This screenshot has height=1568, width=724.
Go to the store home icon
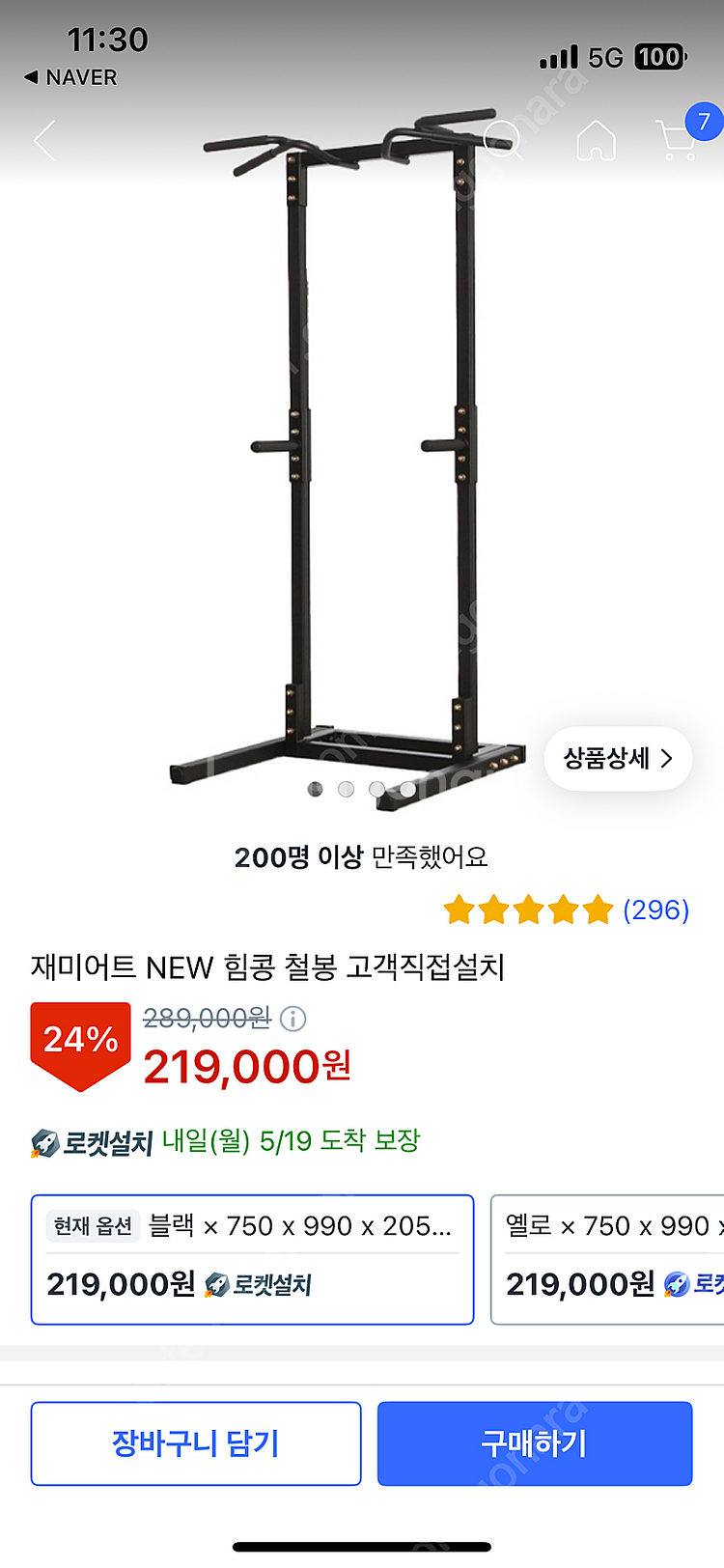coord(596,141)
